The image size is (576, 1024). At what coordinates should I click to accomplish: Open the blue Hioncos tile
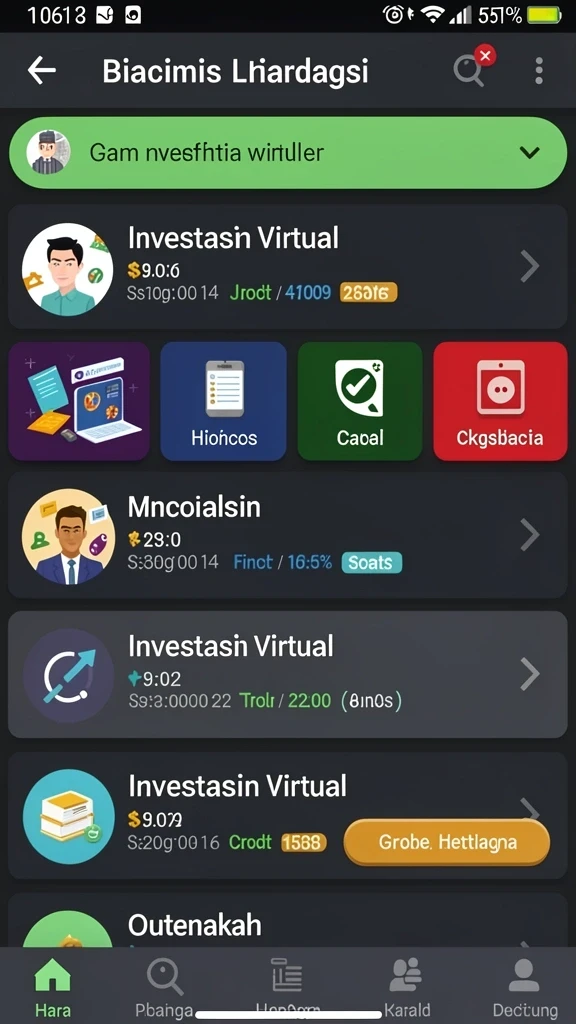pyautogui.click(x=223, y=401)
